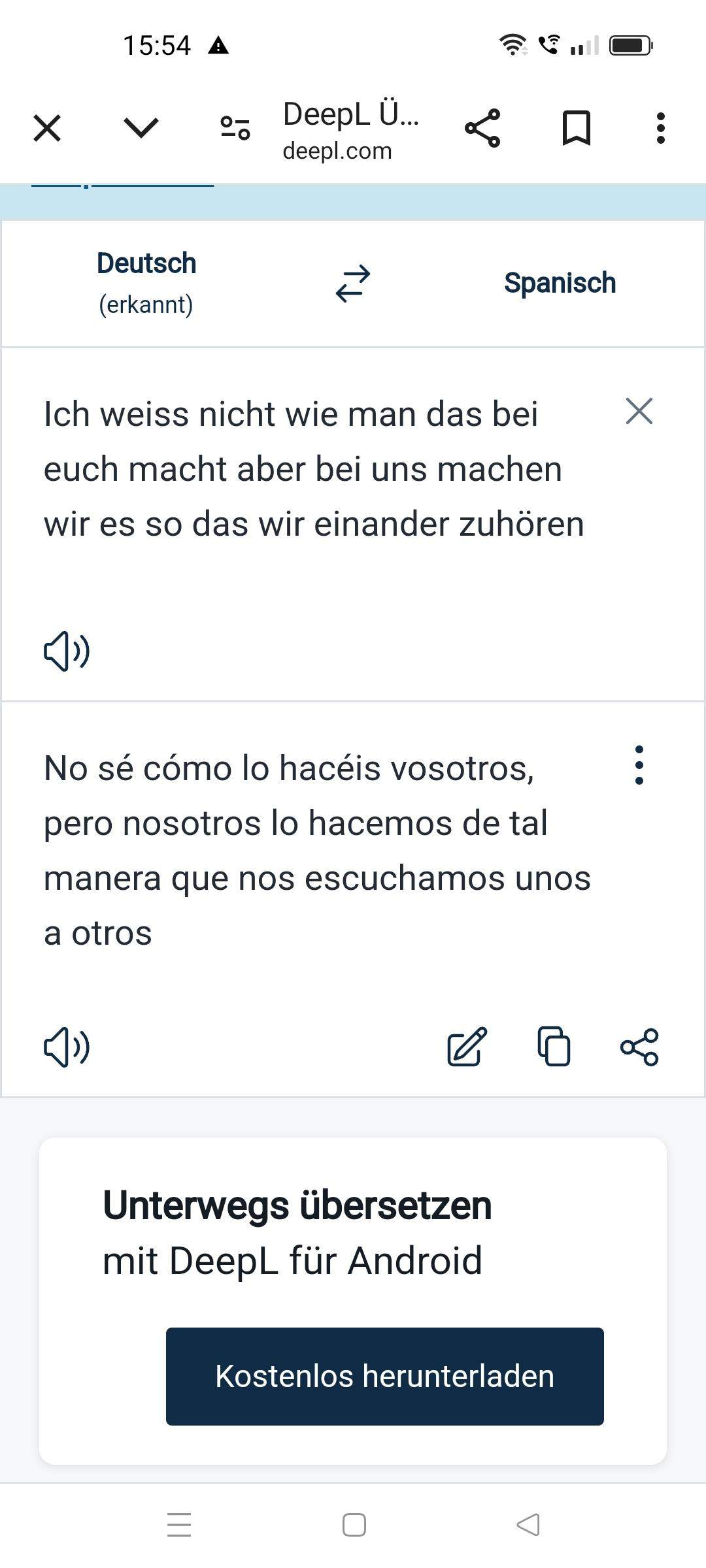The image size is (706, 1568).
Task: Close the current browser tab
Action: (46, 128)
